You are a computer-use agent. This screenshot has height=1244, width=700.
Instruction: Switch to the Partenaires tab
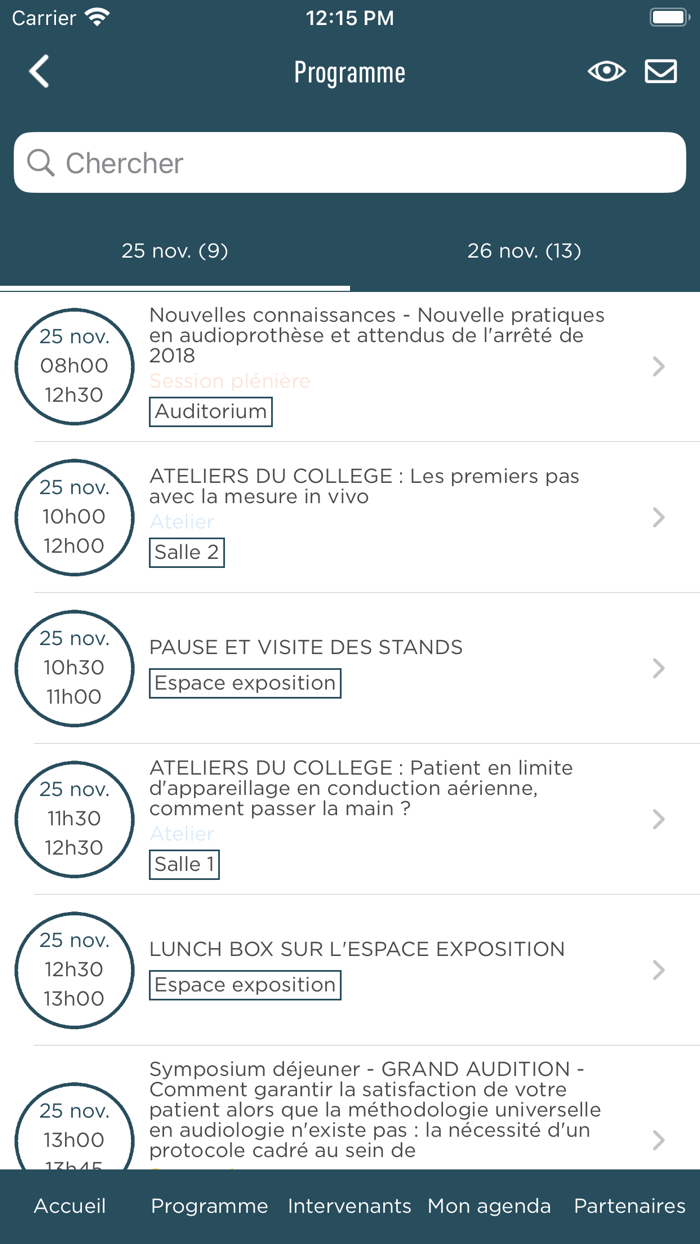pyautogui.click(x=630, y=1206)
